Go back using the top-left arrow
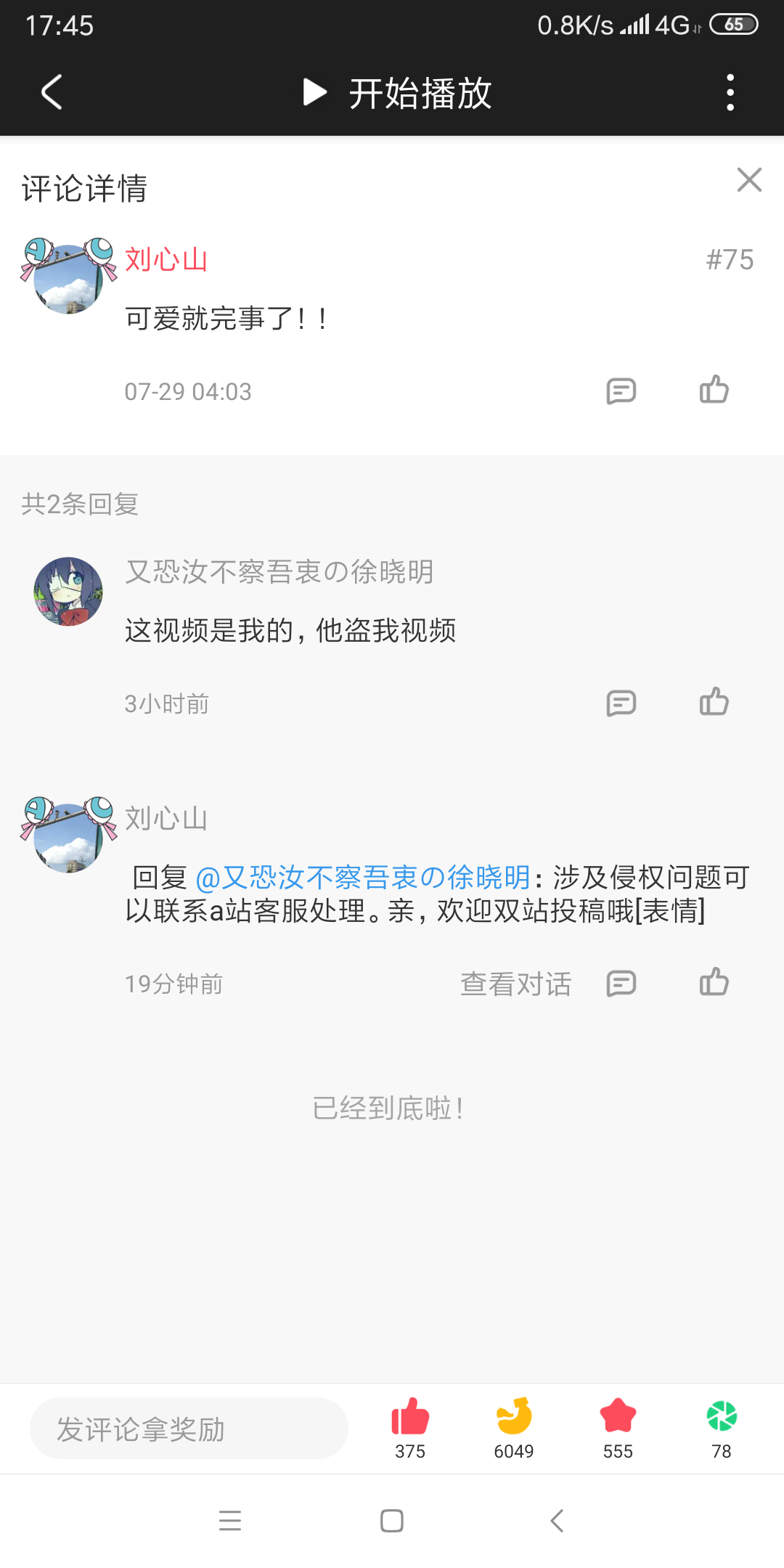 point(52,92)
